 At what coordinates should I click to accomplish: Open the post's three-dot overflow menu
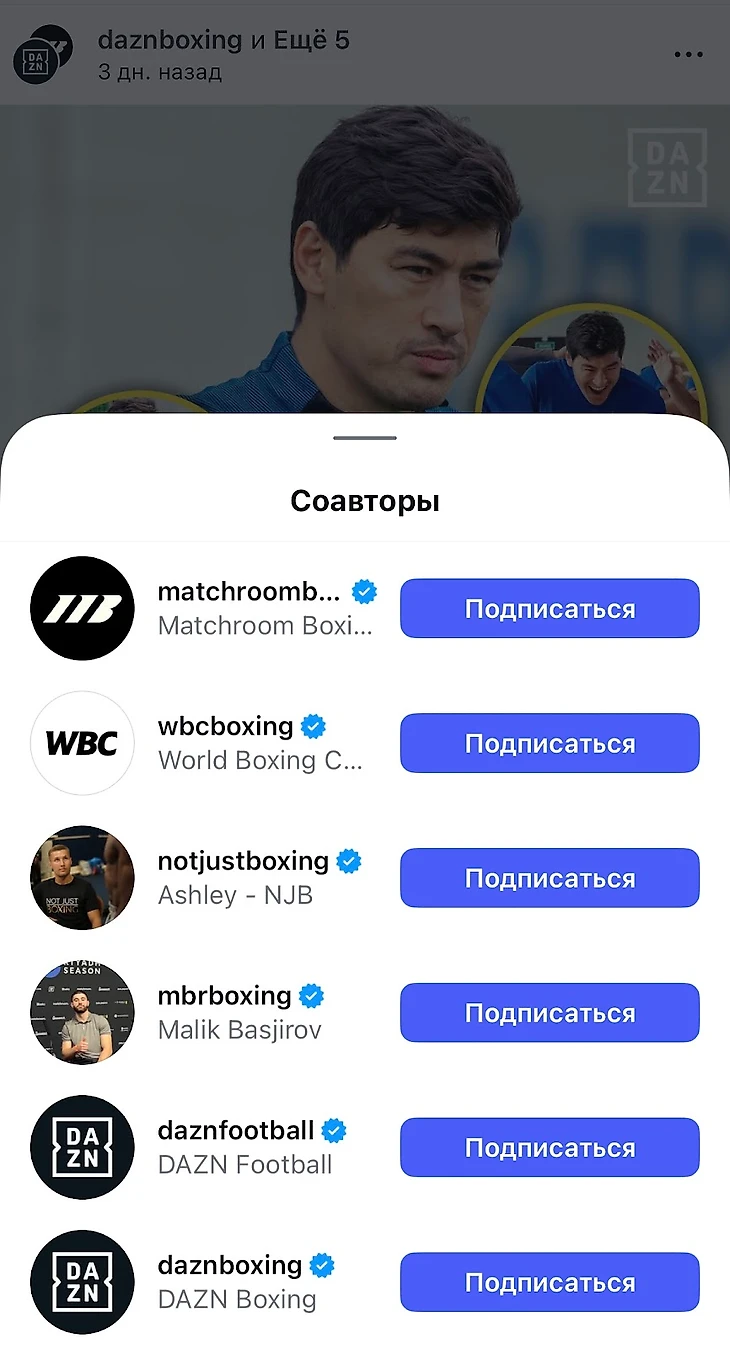(688, 55)
